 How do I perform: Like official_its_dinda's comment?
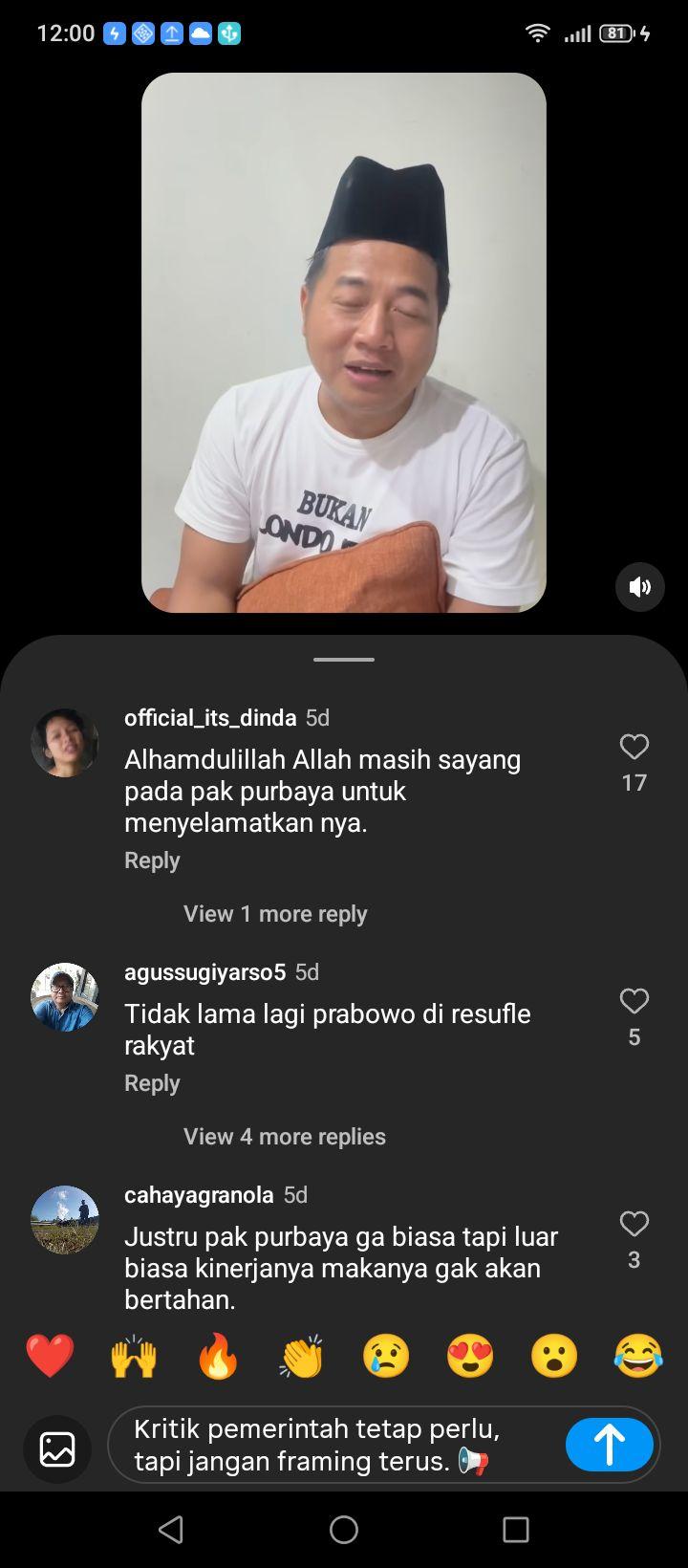634,747
